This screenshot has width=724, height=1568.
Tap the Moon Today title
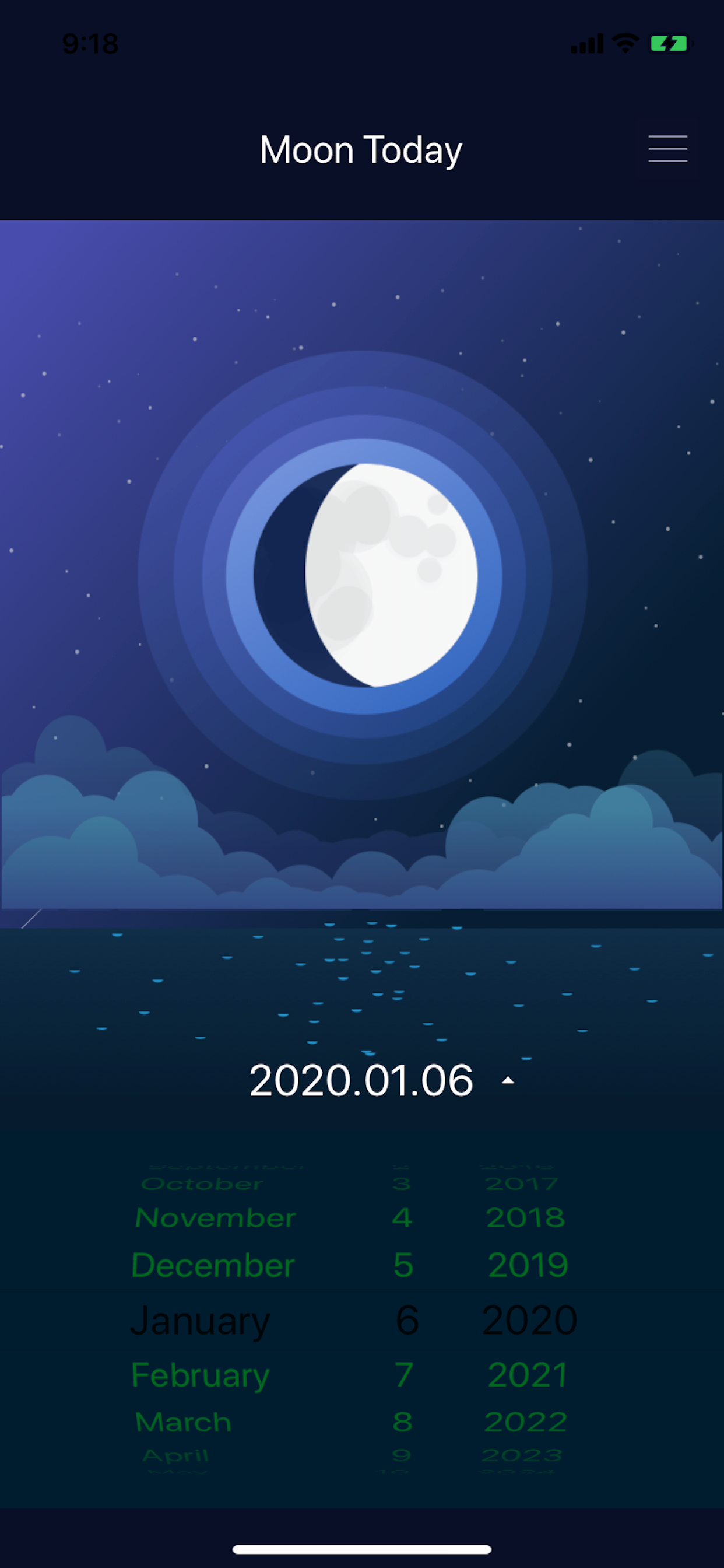click(361, 149)
